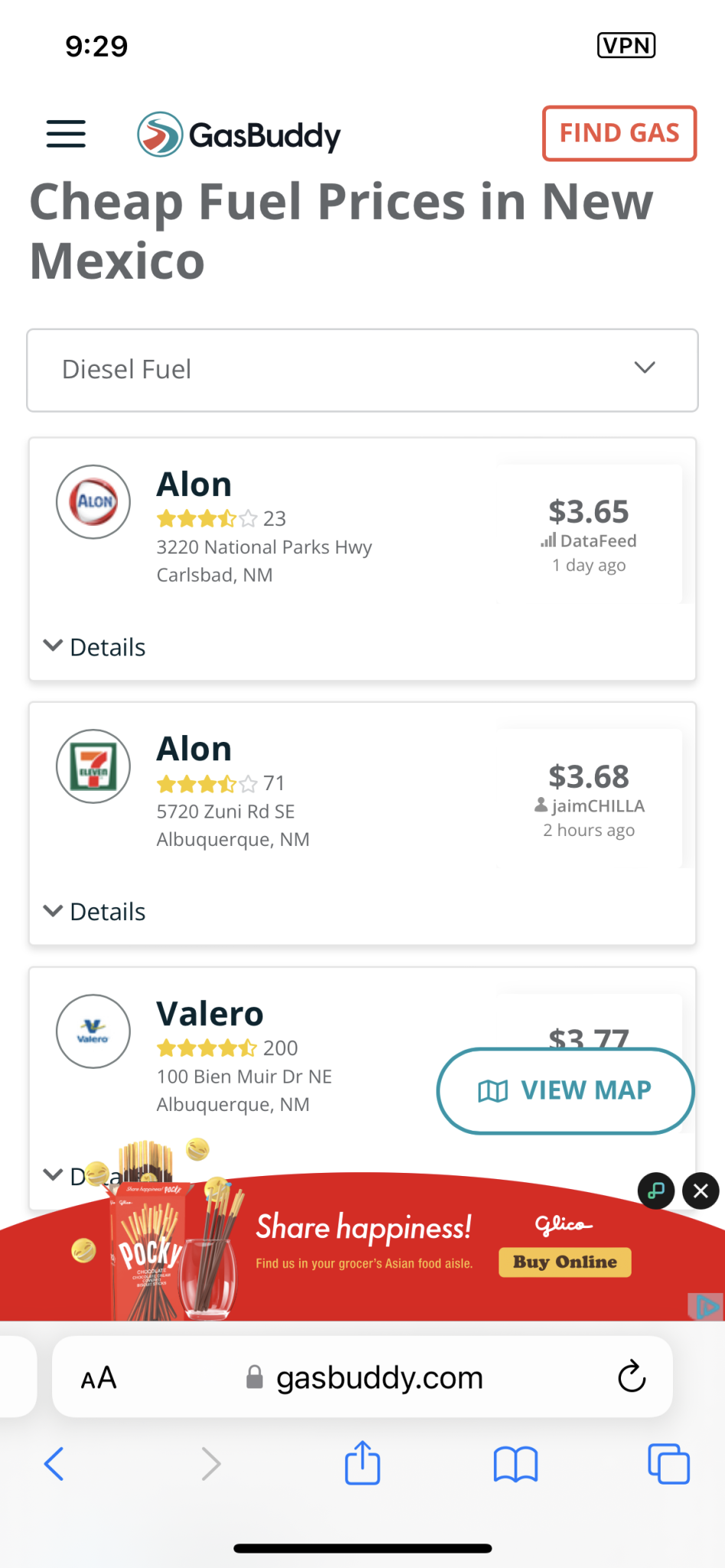This screenshot has height=1568, width=725.
Task: Expand Details for Alon in Carlsbad
Action: pyautogui.click(x=95, y=647)
